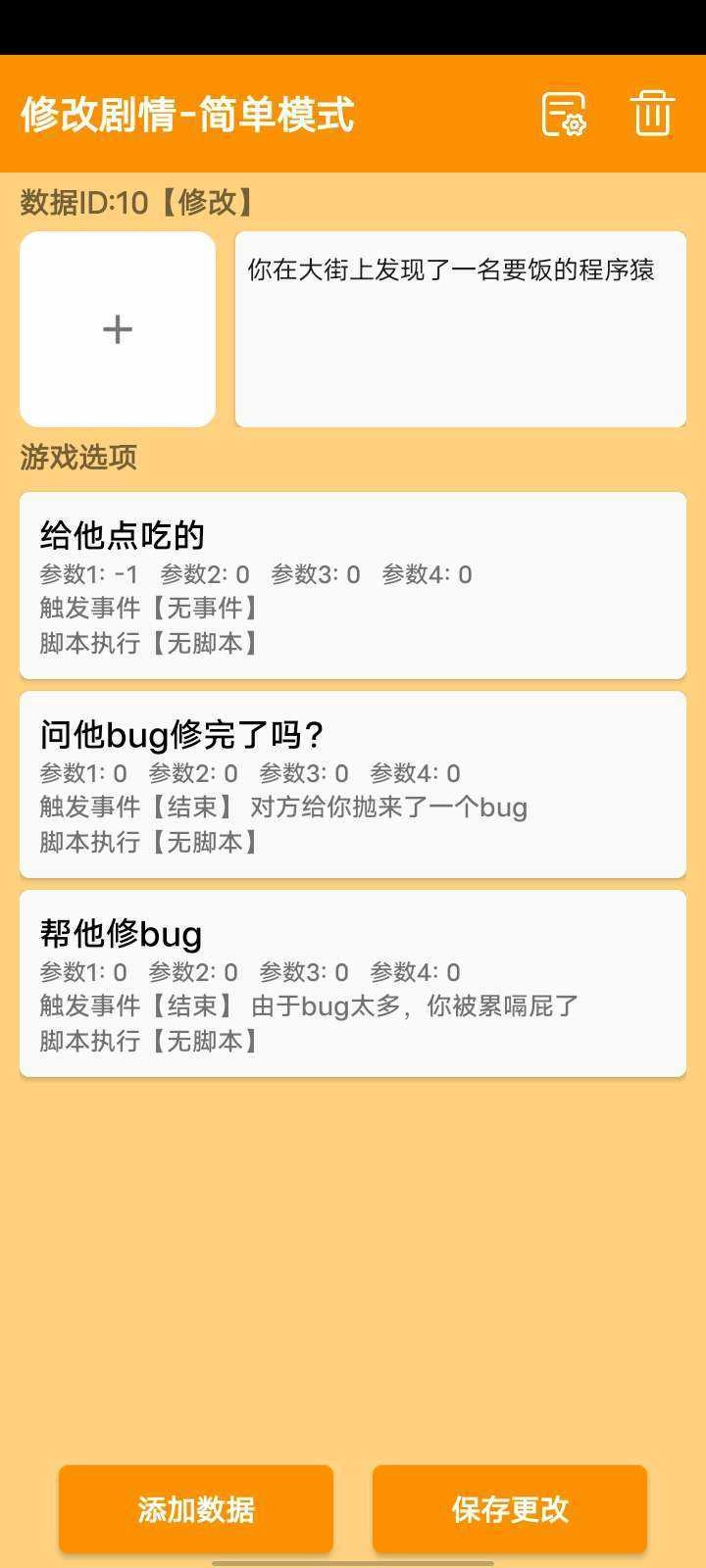Open 脚本执行【无脚本】 on the first option
The image size is (706, 1568).
coord(149,644)
